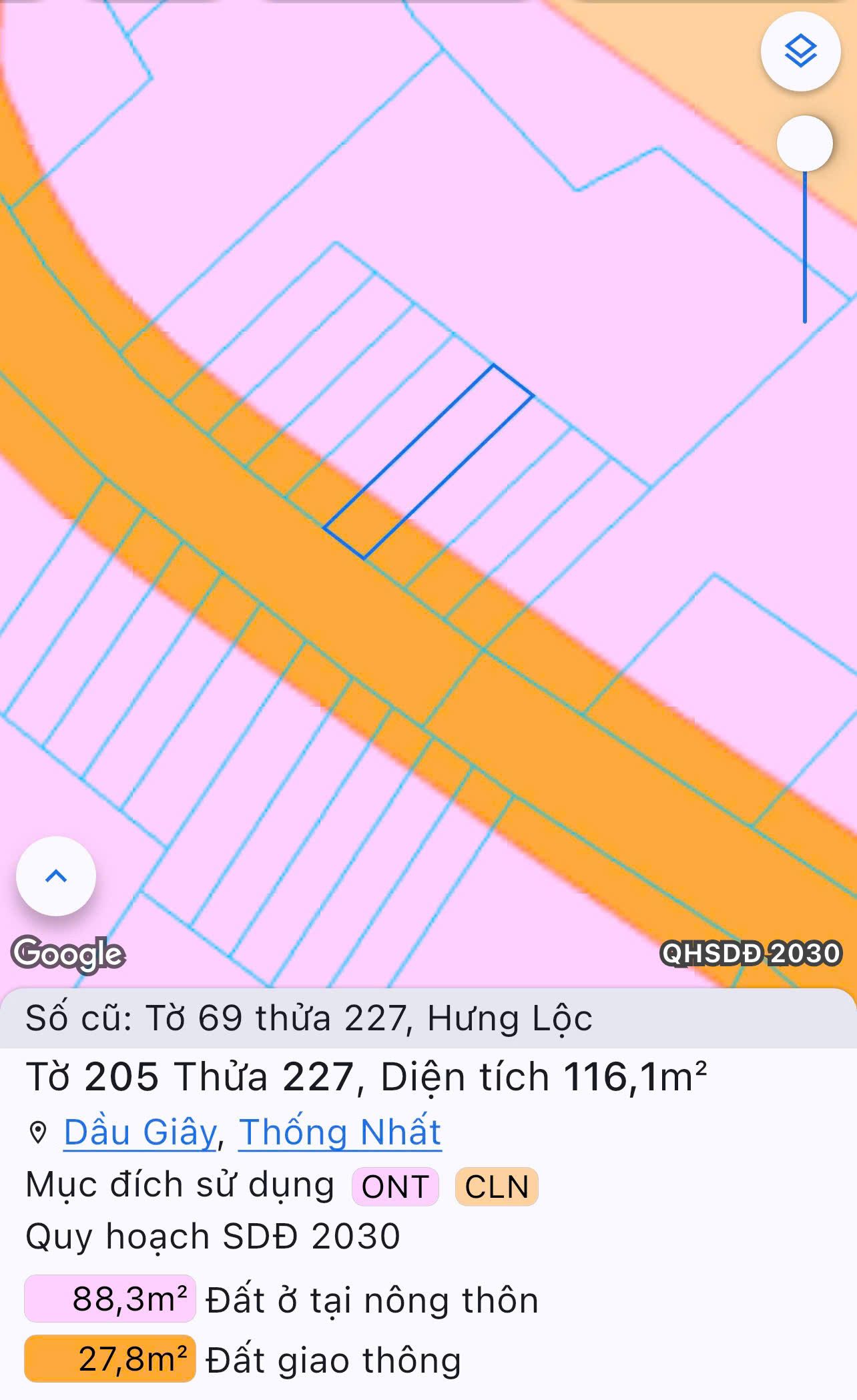Tap the layer opacity slider handle
This screenshot has width=857, height=1400.
[805, 143]
